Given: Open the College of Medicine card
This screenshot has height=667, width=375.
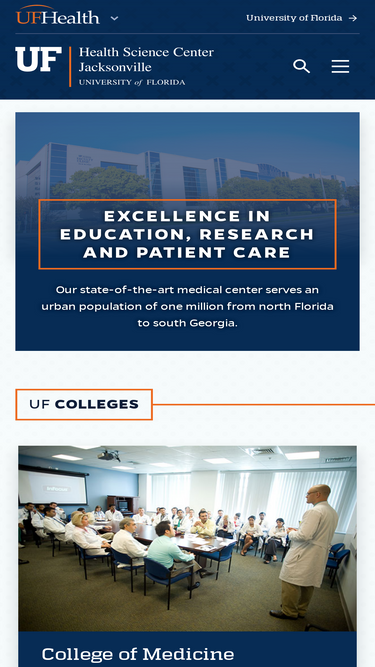Looking at the screenshot, I should pos(188,556).
